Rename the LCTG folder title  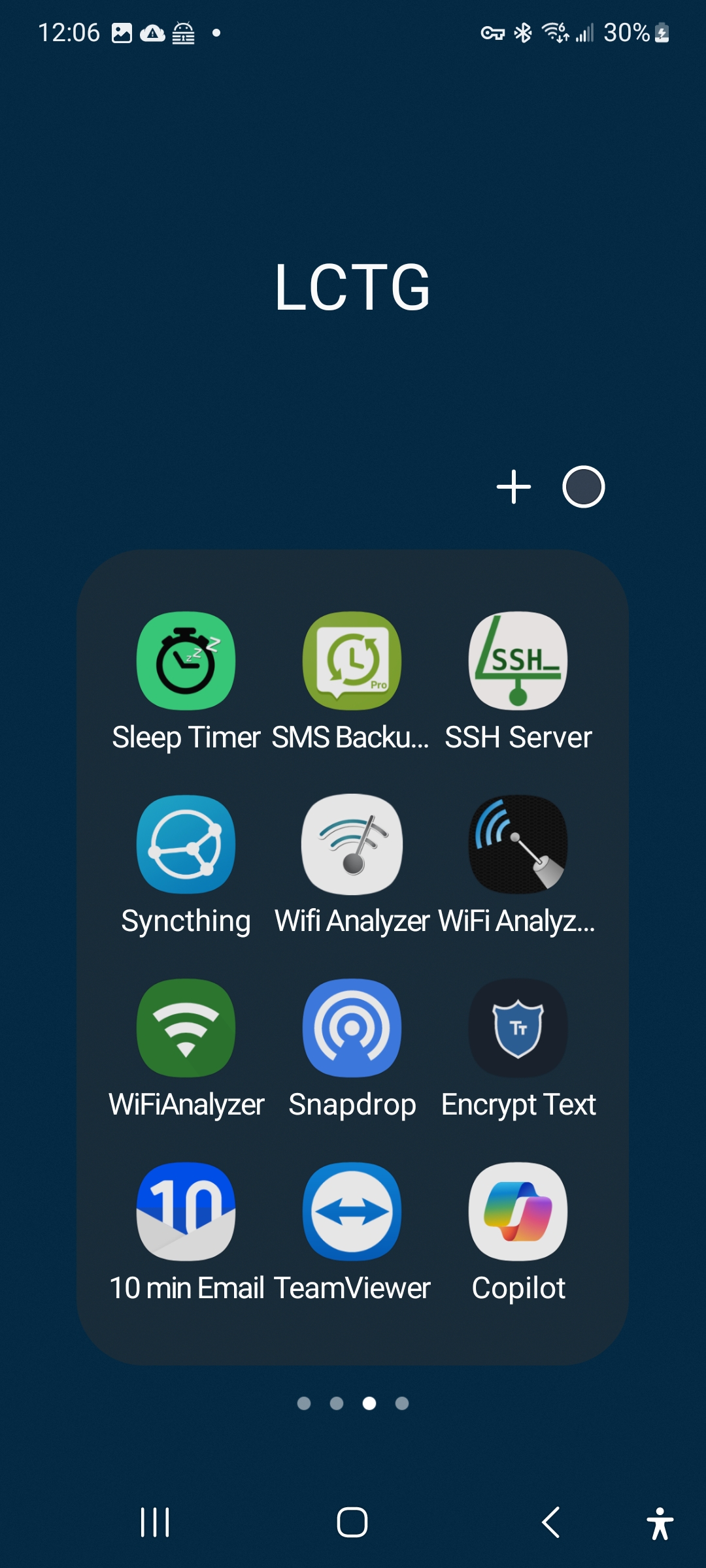pos(352,287)
